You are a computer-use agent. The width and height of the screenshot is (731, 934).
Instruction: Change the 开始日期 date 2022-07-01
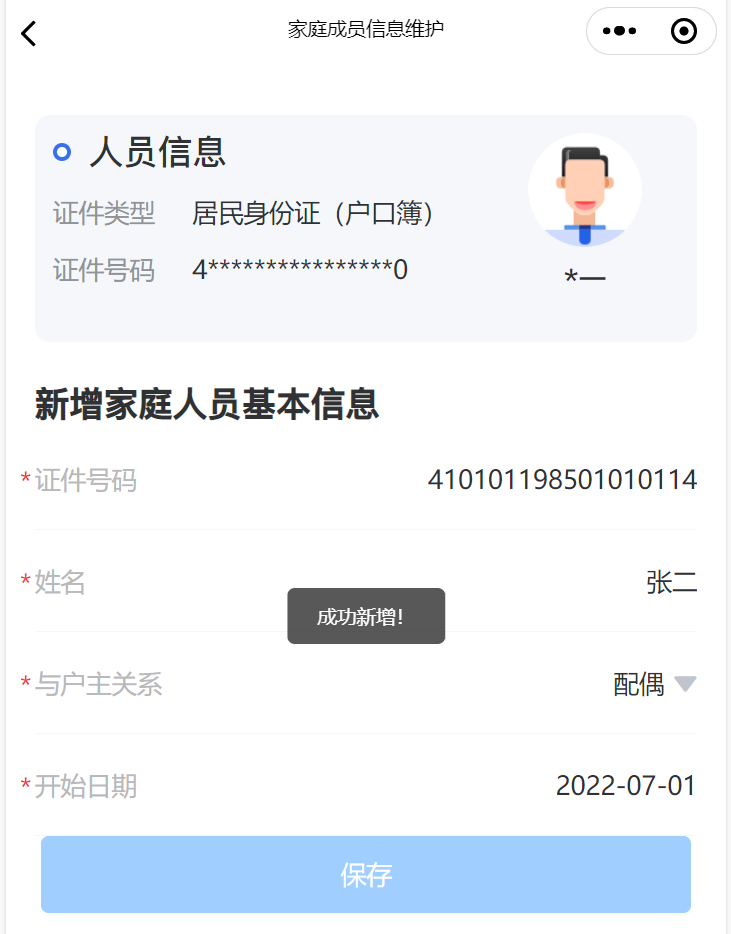click(x=625, y=786)
